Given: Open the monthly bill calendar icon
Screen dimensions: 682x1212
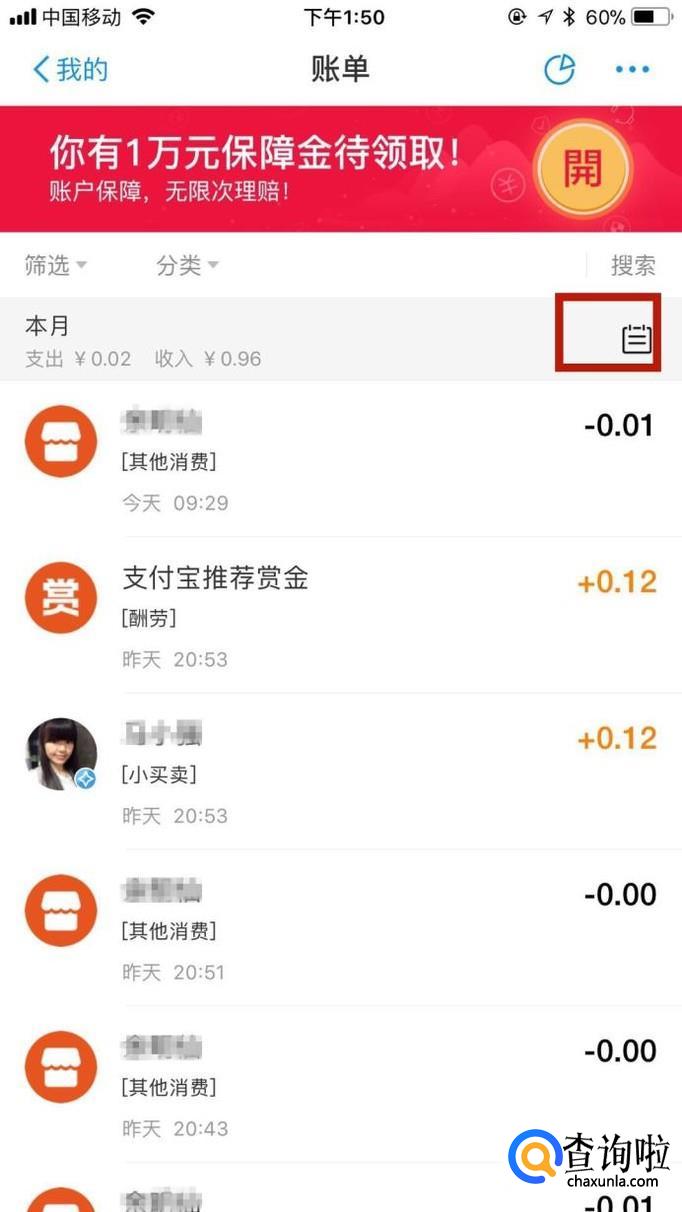Looking at the screenshot, I should point(636,340).
